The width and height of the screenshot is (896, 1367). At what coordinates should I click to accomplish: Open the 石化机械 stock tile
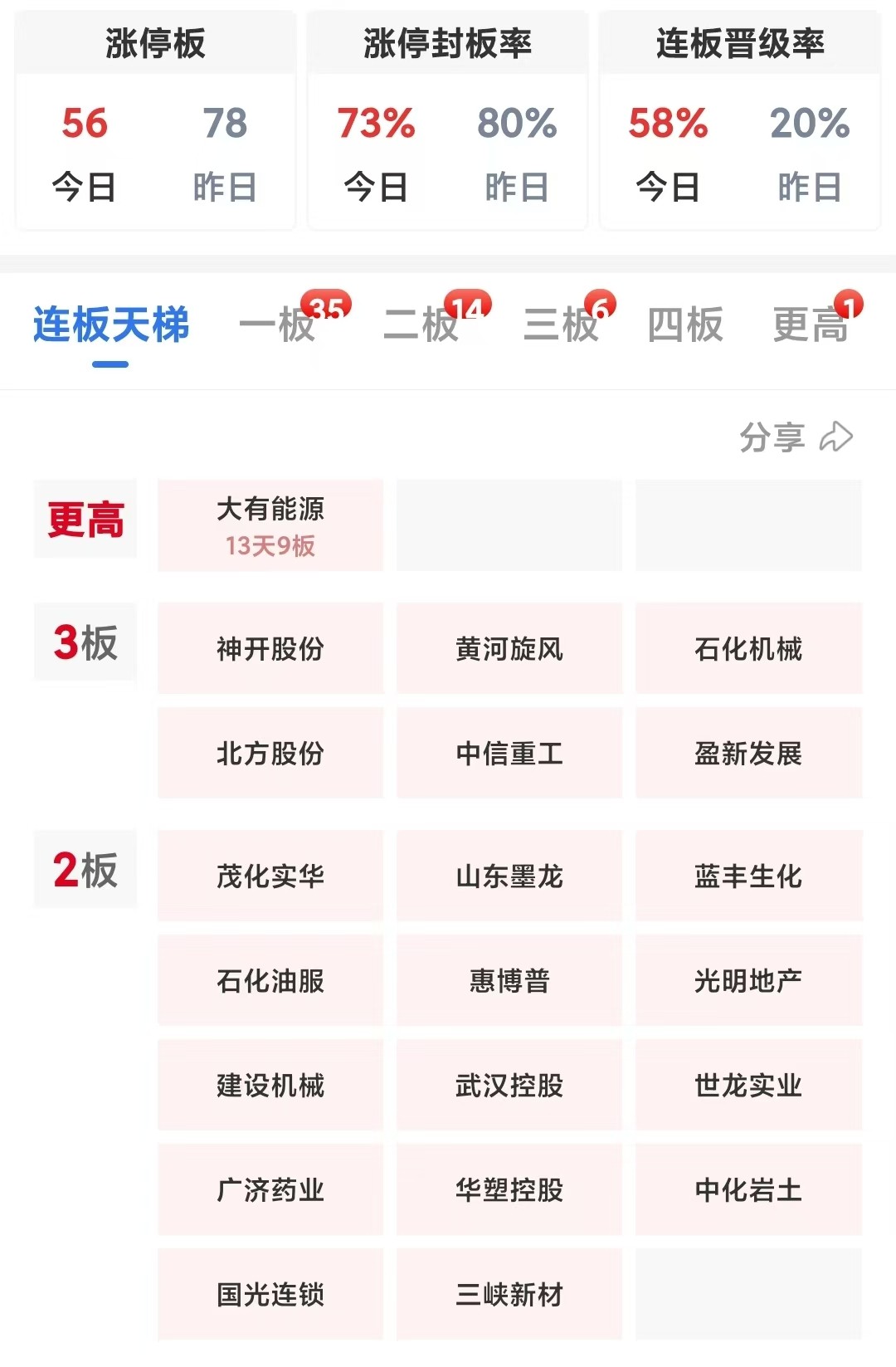click(x=748, y=648)
